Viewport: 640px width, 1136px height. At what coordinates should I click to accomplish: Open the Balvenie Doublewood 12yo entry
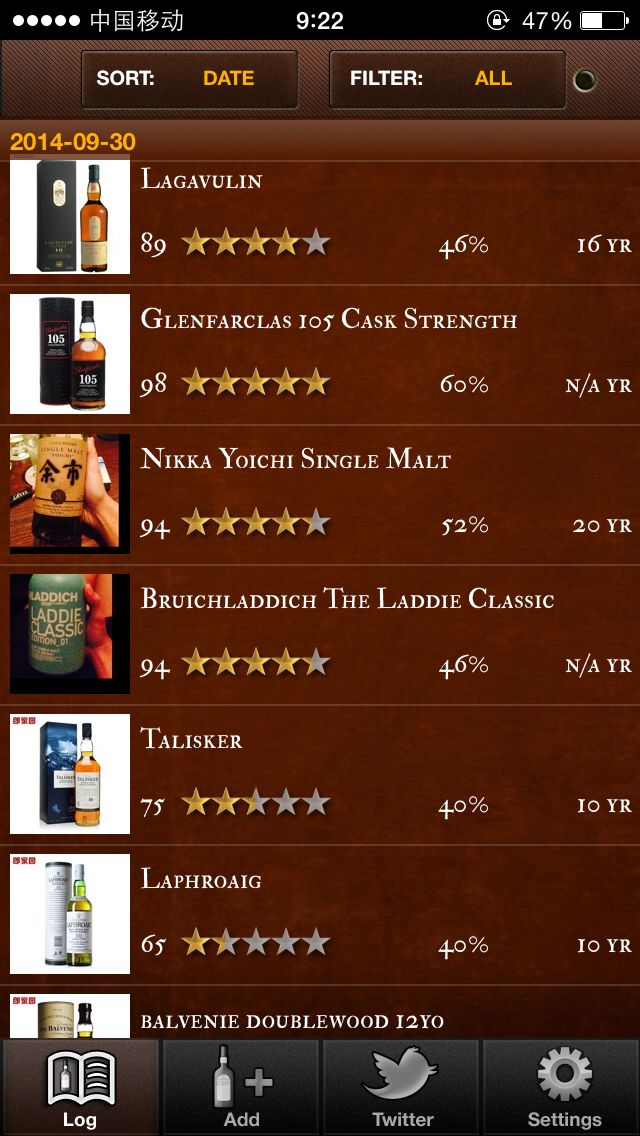point(320,1018)
